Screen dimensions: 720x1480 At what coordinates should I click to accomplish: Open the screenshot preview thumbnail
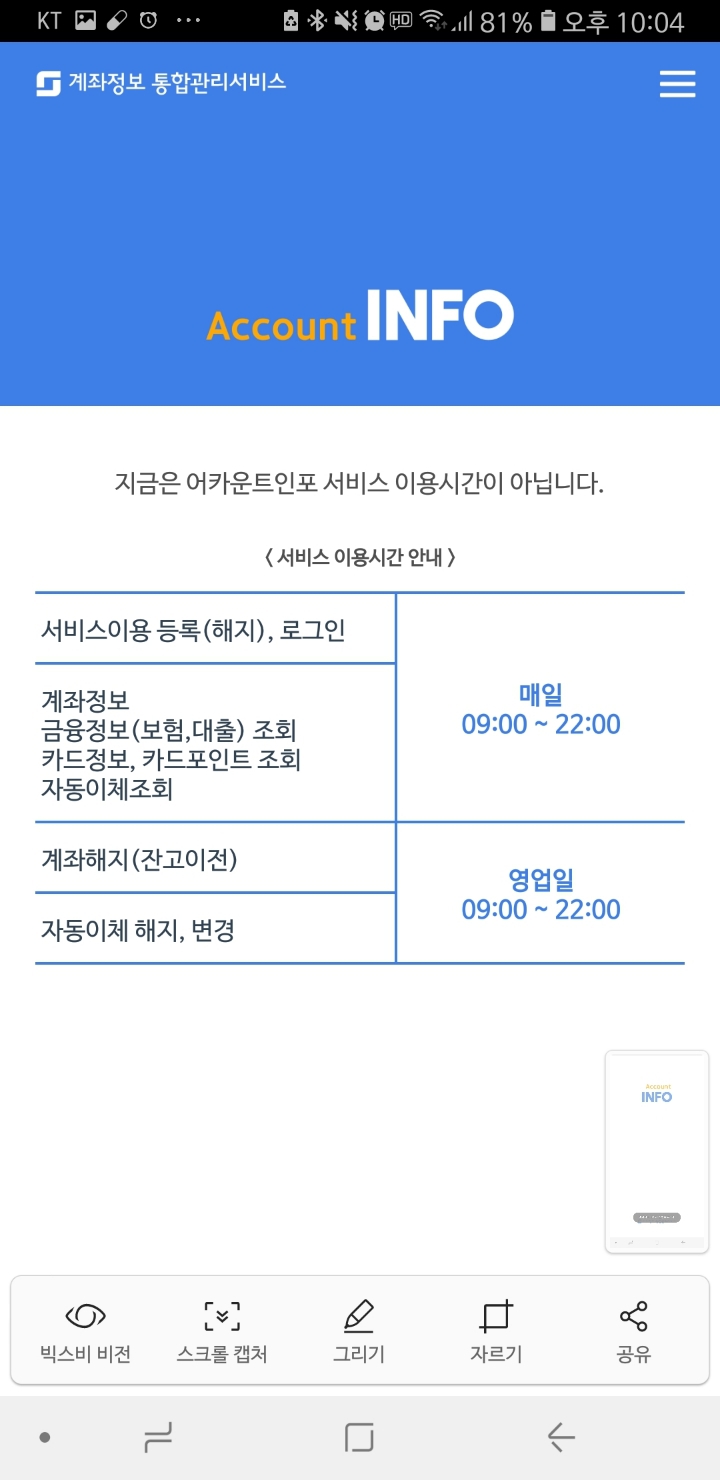(657, 1151)
